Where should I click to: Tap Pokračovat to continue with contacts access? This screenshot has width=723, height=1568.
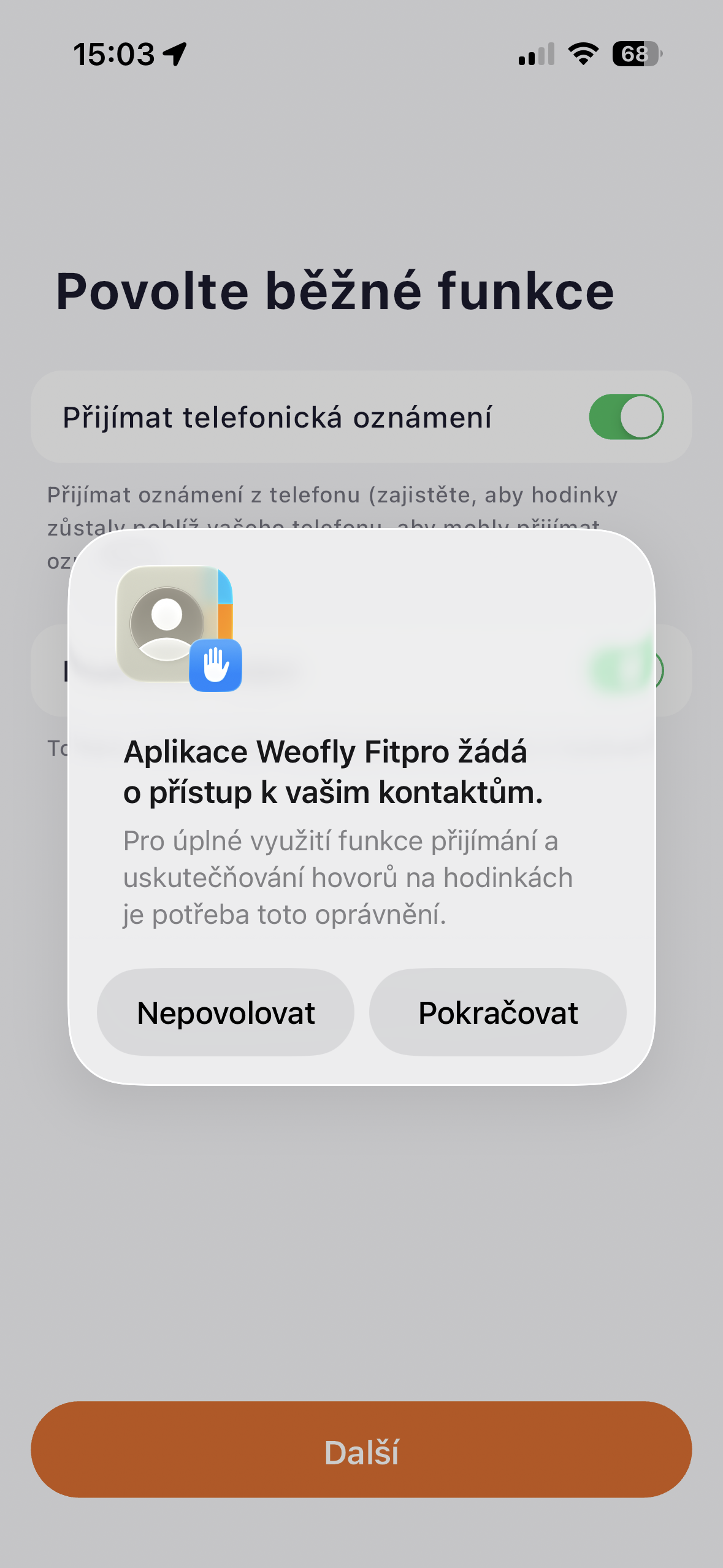pos(497,1012)
